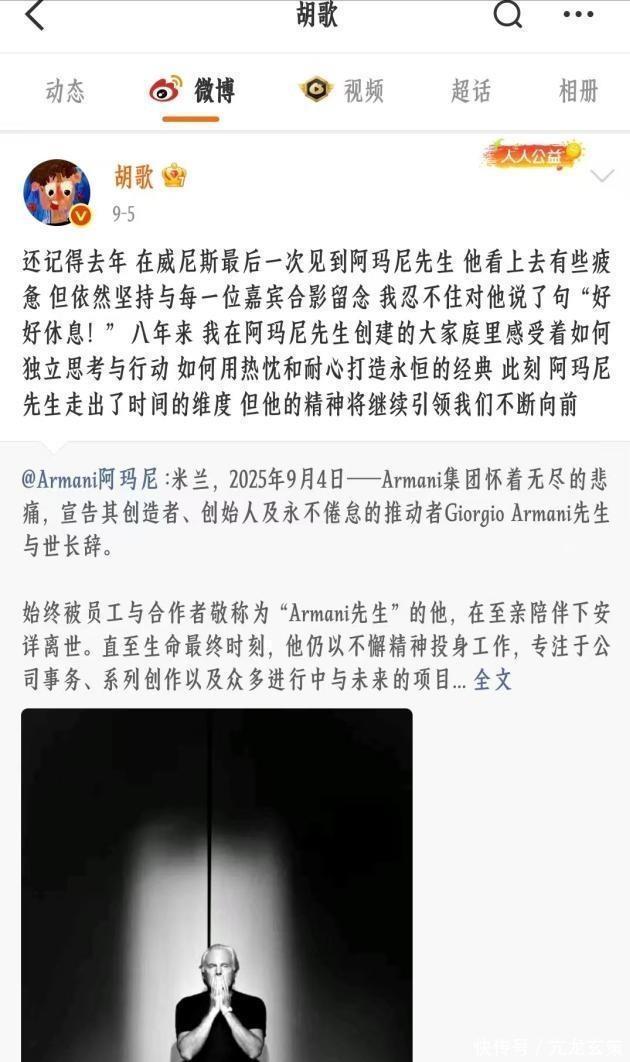
Task: Tap the 胡歌 username on the post
Action: point(133,178)
